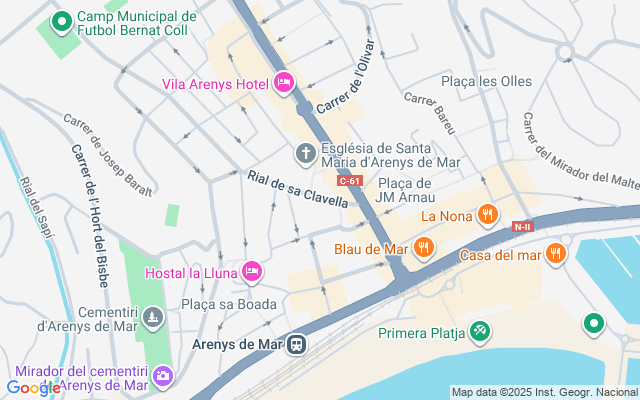Image resolution: width=640 pixels, height=400 pixels.
Task: Select the La Nona restaurant marker
Action: (487, 214)
